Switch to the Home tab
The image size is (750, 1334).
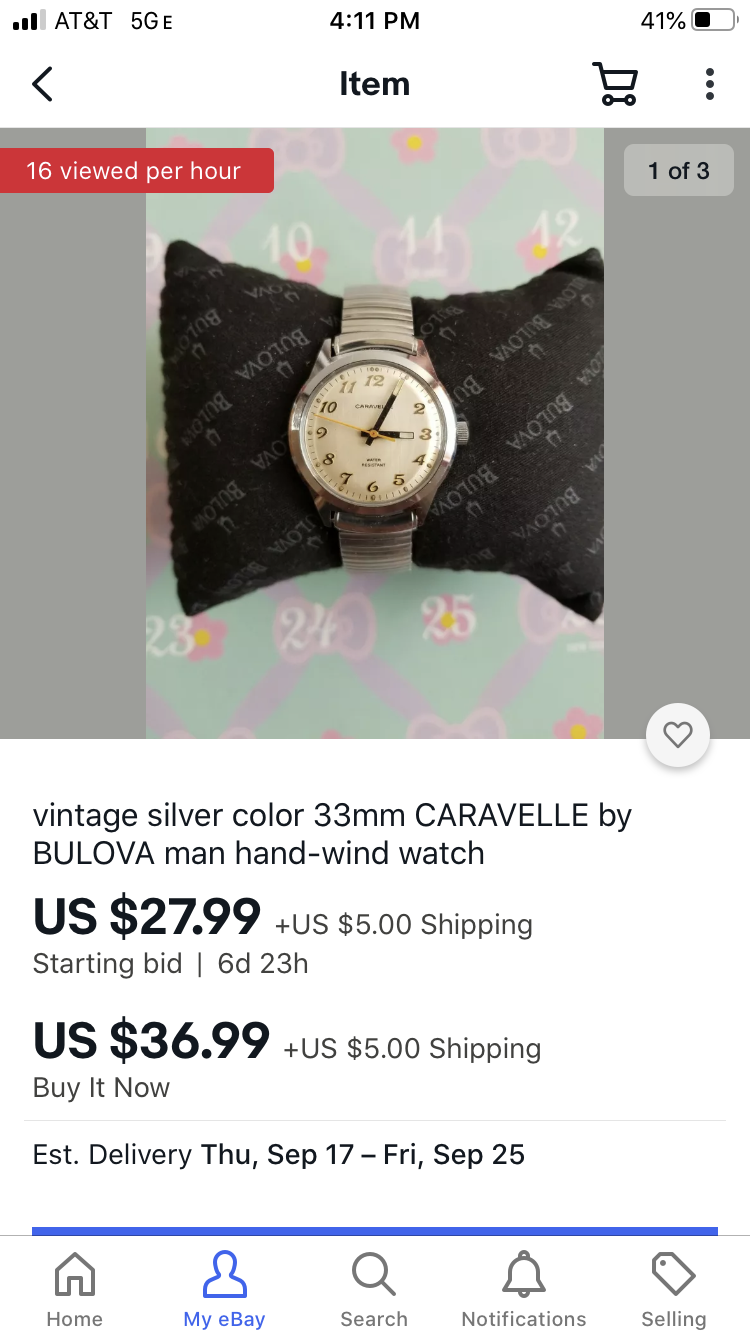[x=74, y=1290]
